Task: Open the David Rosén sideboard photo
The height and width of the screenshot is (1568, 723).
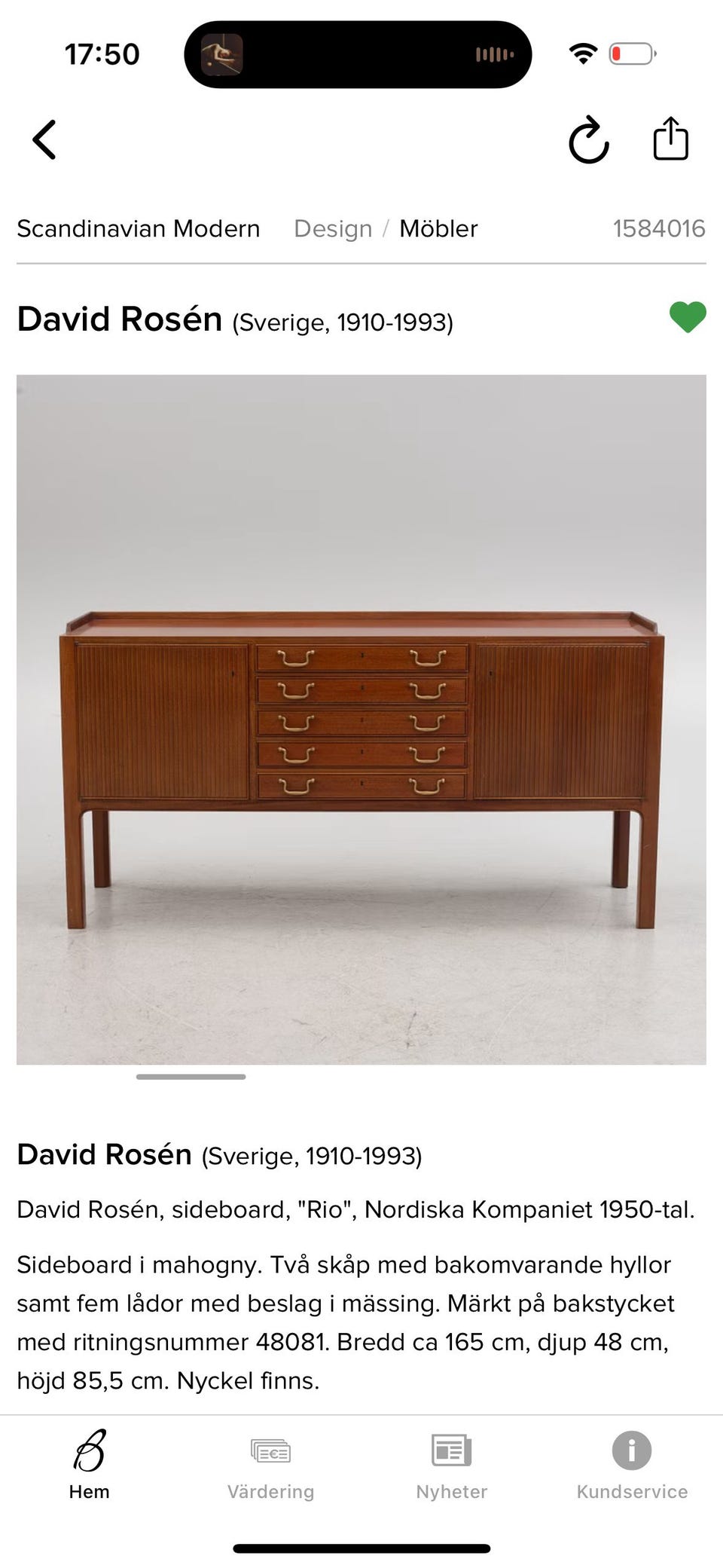Action: click(361, 720)
